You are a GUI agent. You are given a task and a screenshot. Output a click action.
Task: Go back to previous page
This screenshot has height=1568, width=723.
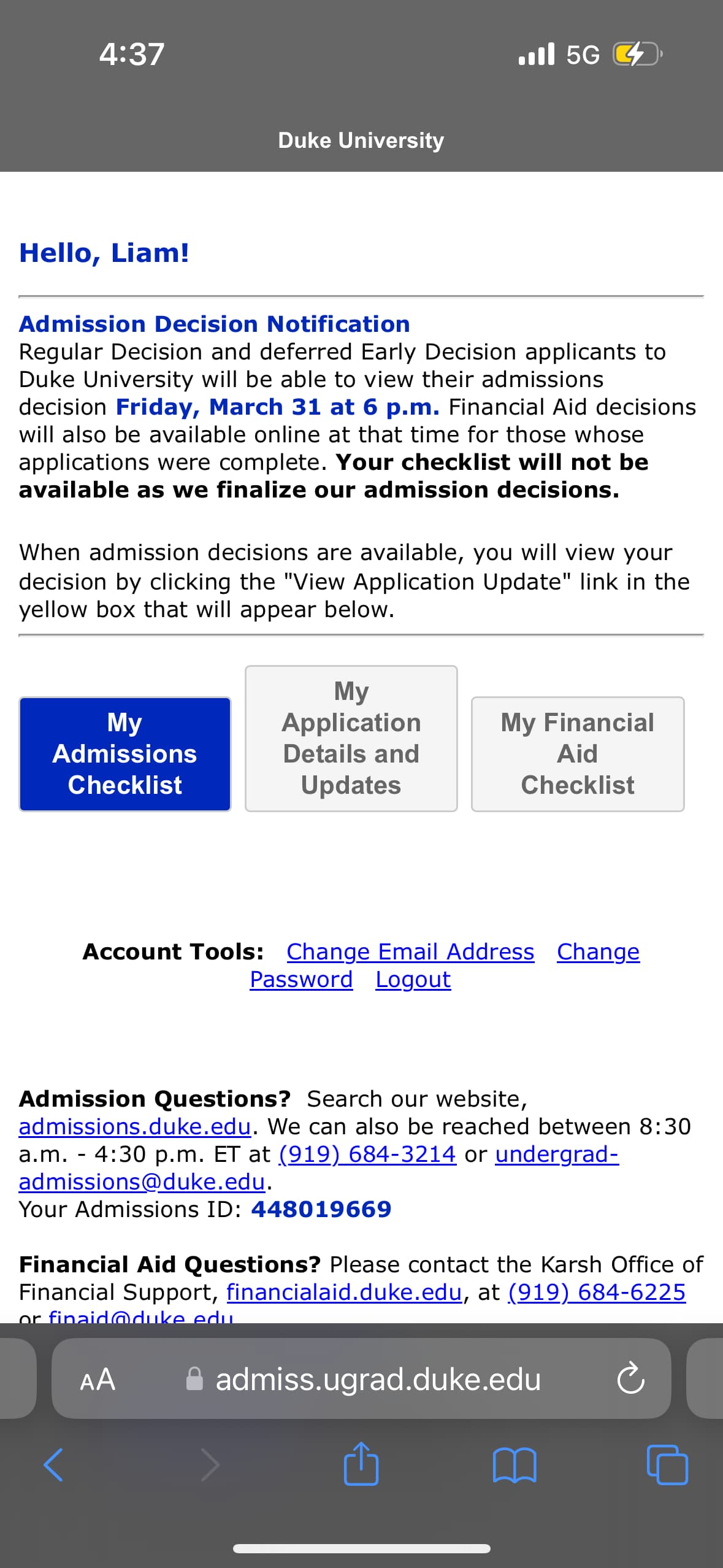coord(53,1465)
